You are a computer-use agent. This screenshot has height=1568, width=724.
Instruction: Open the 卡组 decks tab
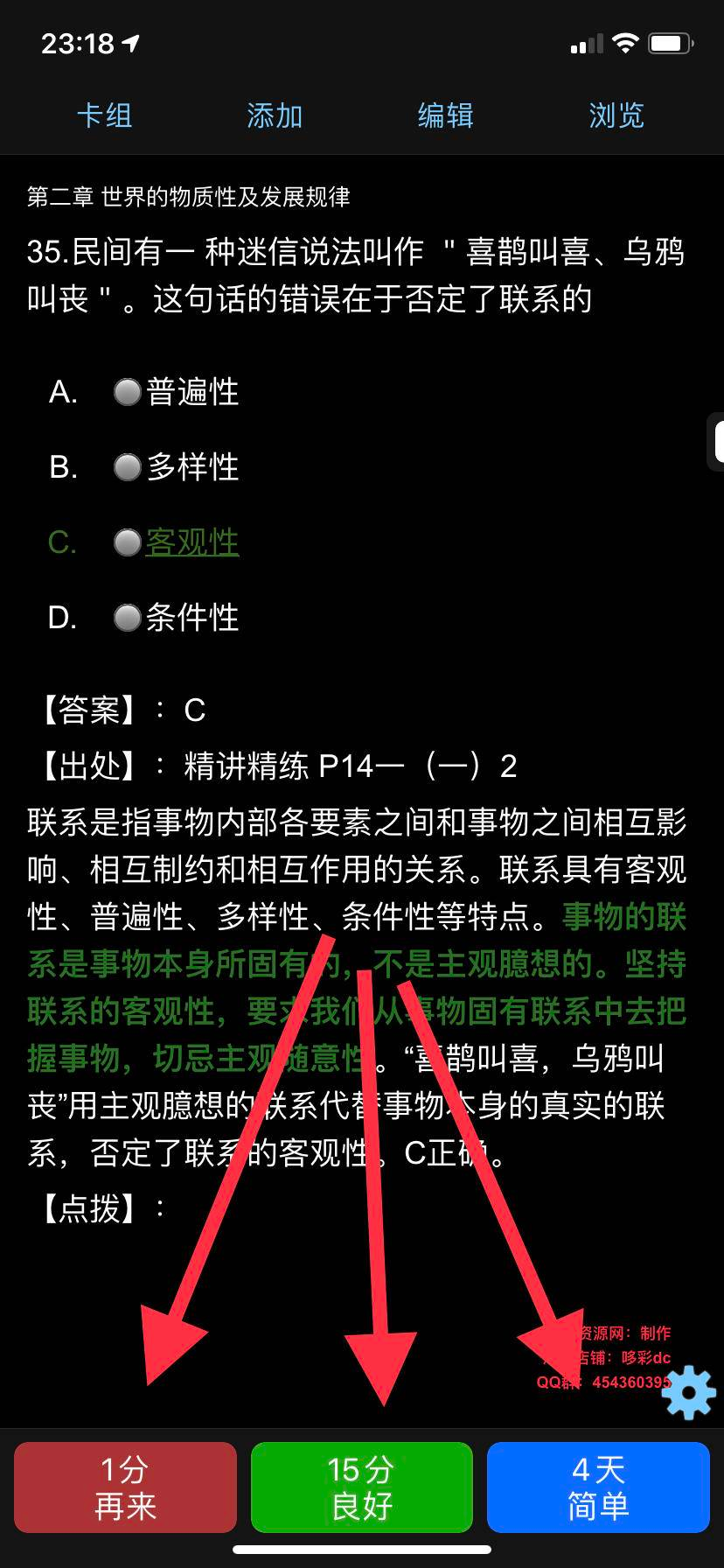(104, 115)
